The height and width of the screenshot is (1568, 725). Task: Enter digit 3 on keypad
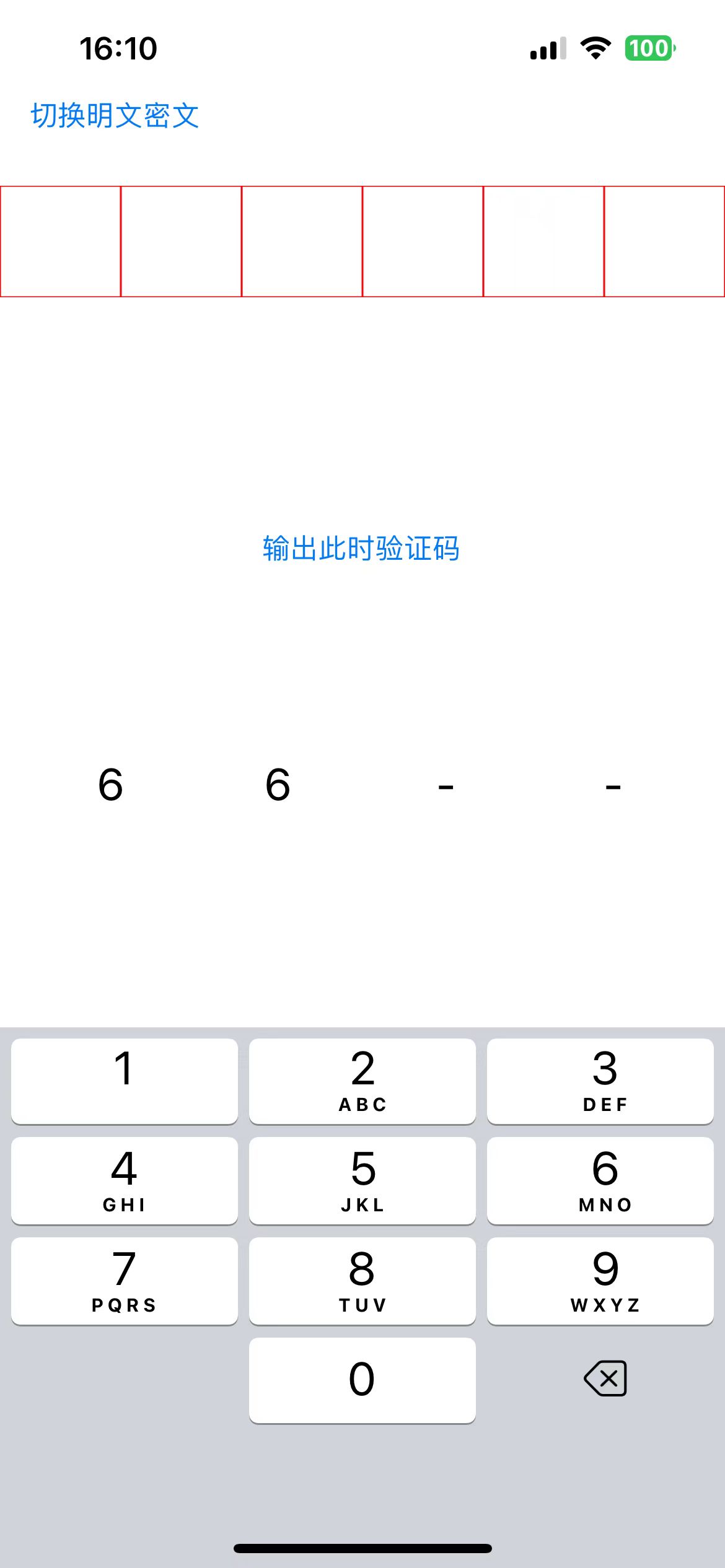tap(600, 1081)
